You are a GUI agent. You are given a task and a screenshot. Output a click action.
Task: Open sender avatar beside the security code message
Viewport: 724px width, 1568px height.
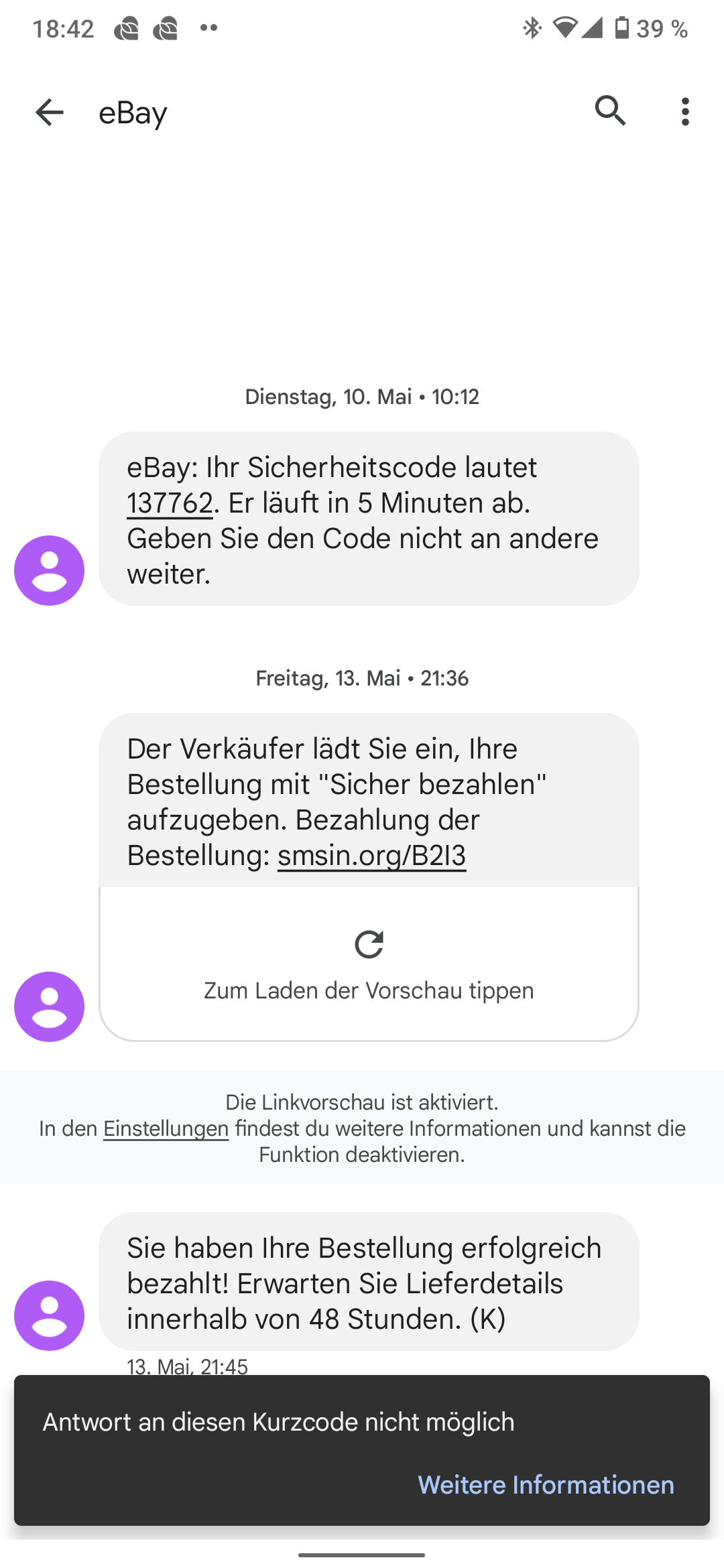(49, 570)
